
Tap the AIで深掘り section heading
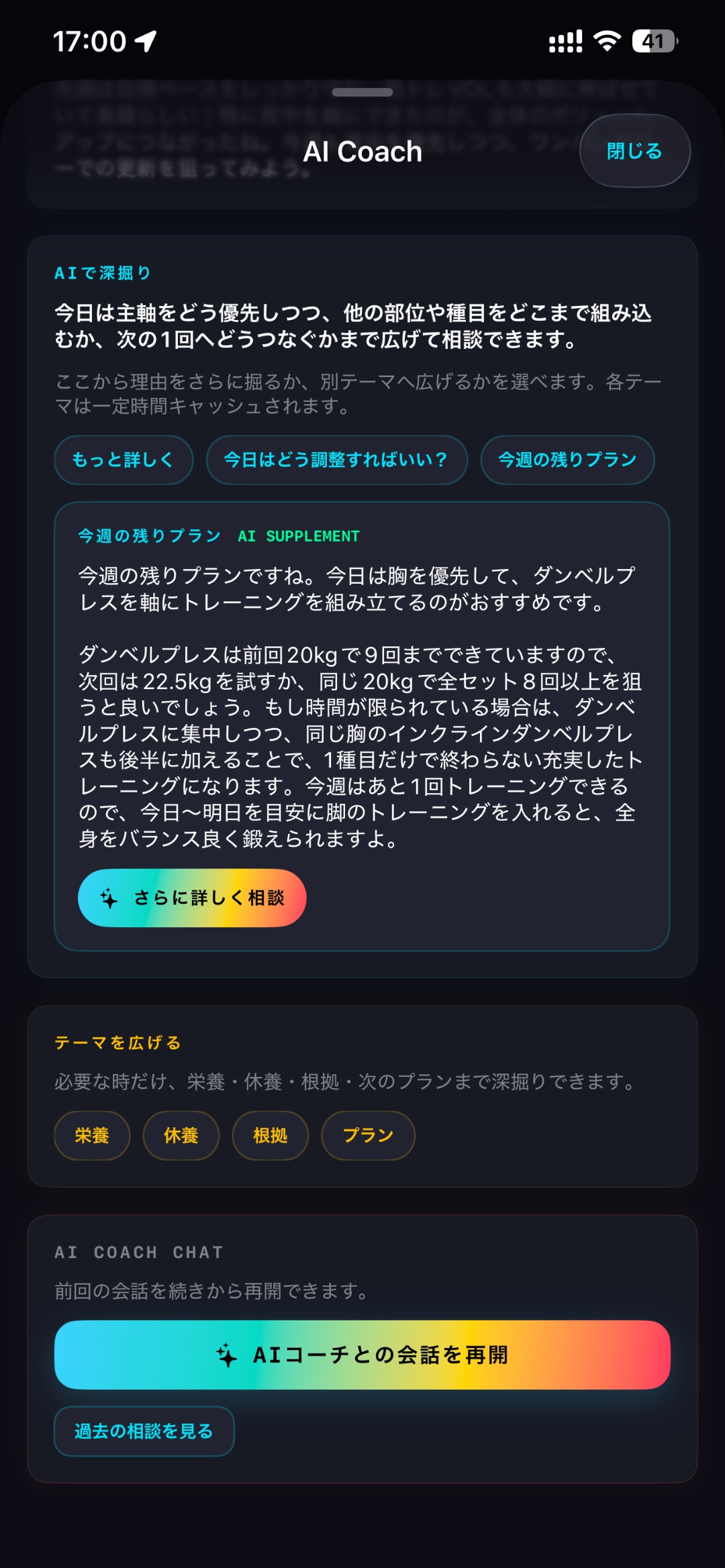click(104, 273)
